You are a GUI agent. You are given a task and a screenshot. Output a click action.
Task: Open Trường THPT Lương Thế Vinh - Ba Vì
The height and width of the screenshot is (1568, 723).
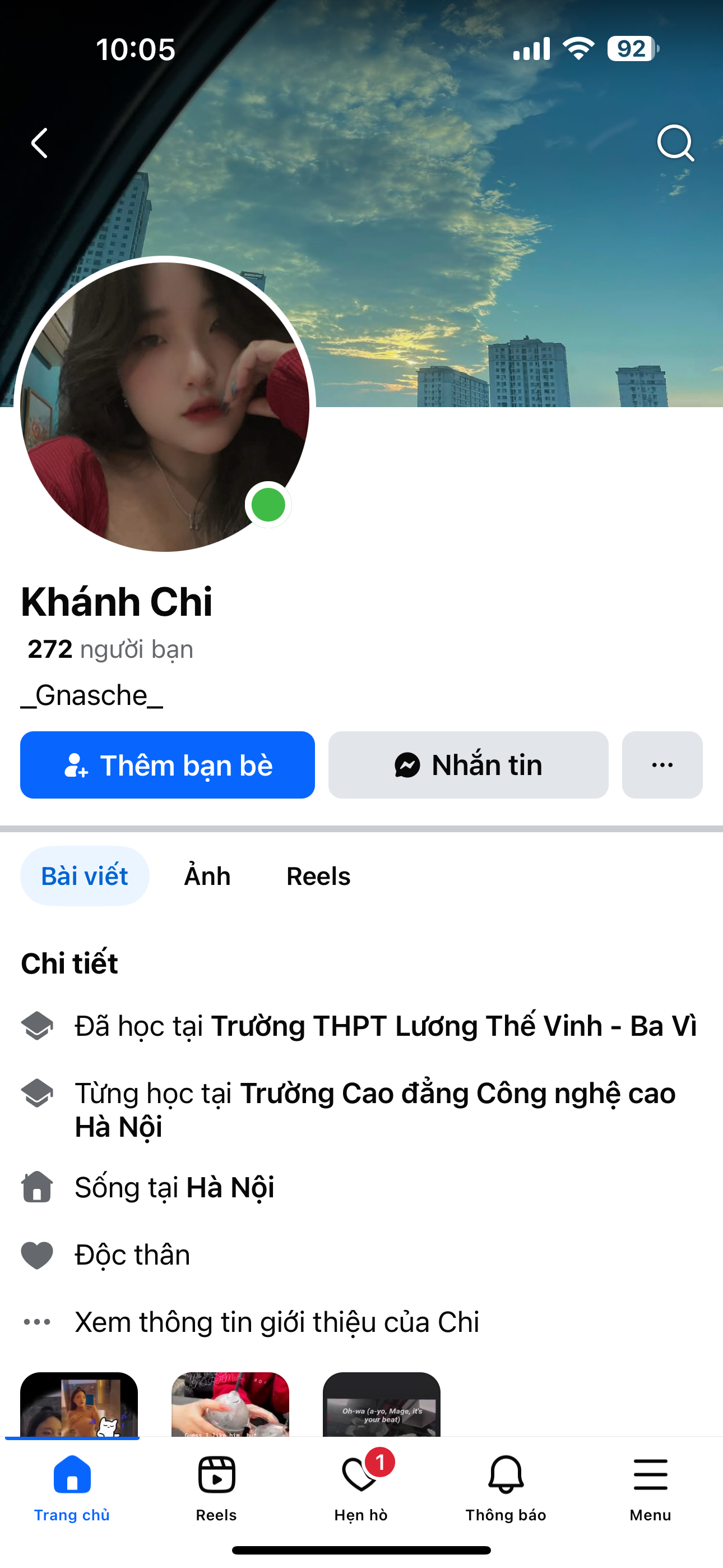pyautogui.click(x=453, y=1026)
